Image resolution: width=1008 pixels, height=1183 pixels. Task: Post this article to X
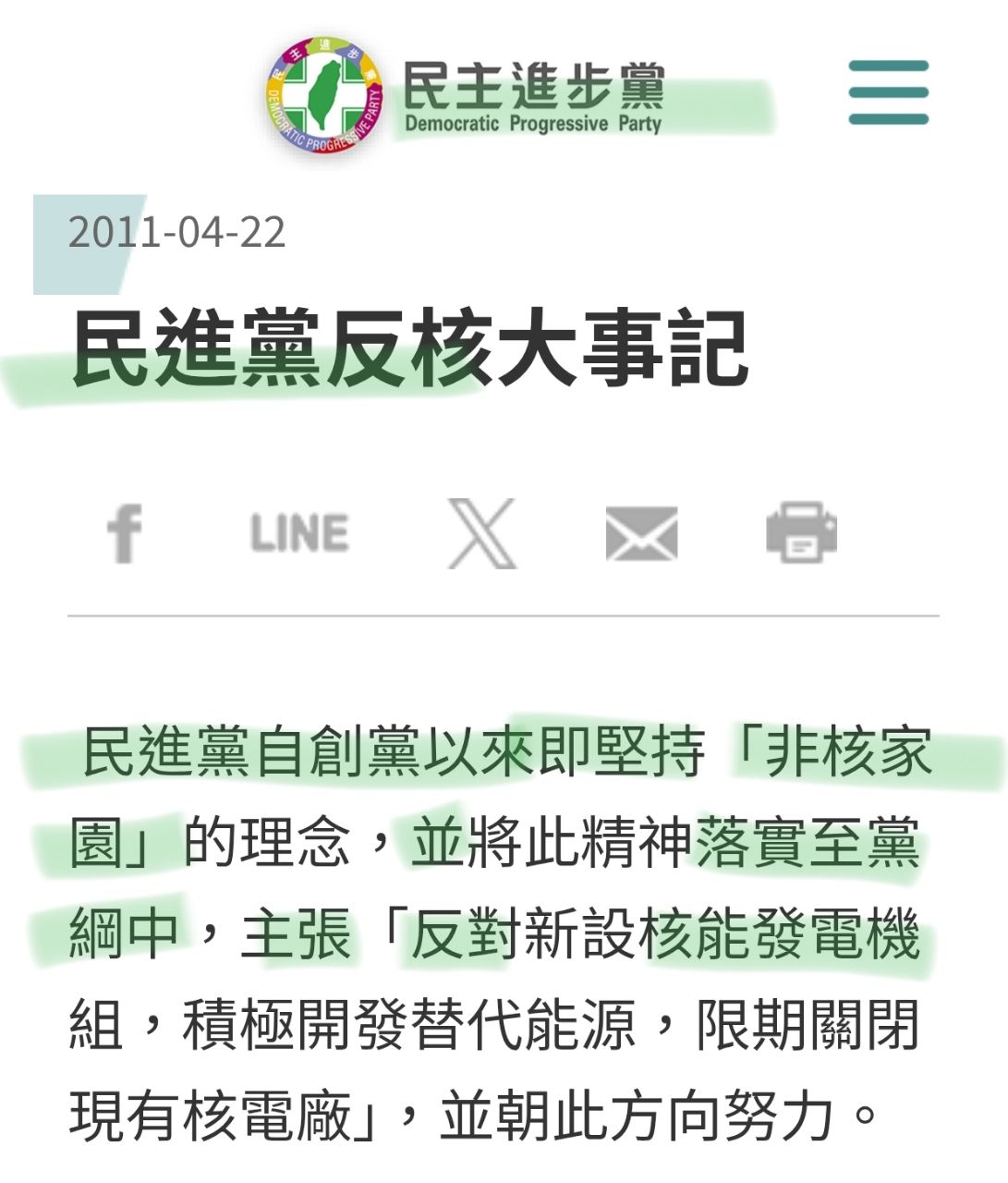coord(481,533)
